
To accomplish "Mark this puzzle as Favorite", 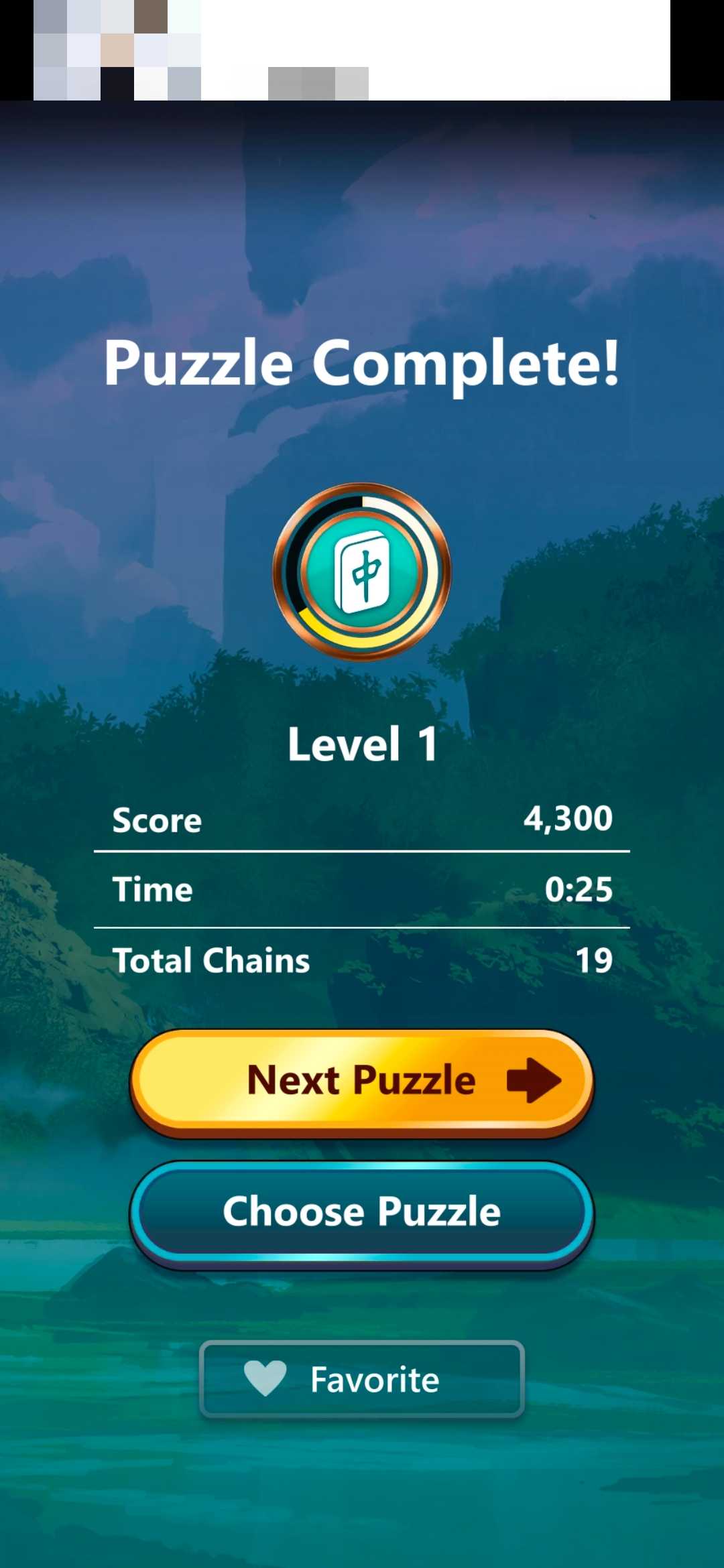I will click(x=362, y=1379).
